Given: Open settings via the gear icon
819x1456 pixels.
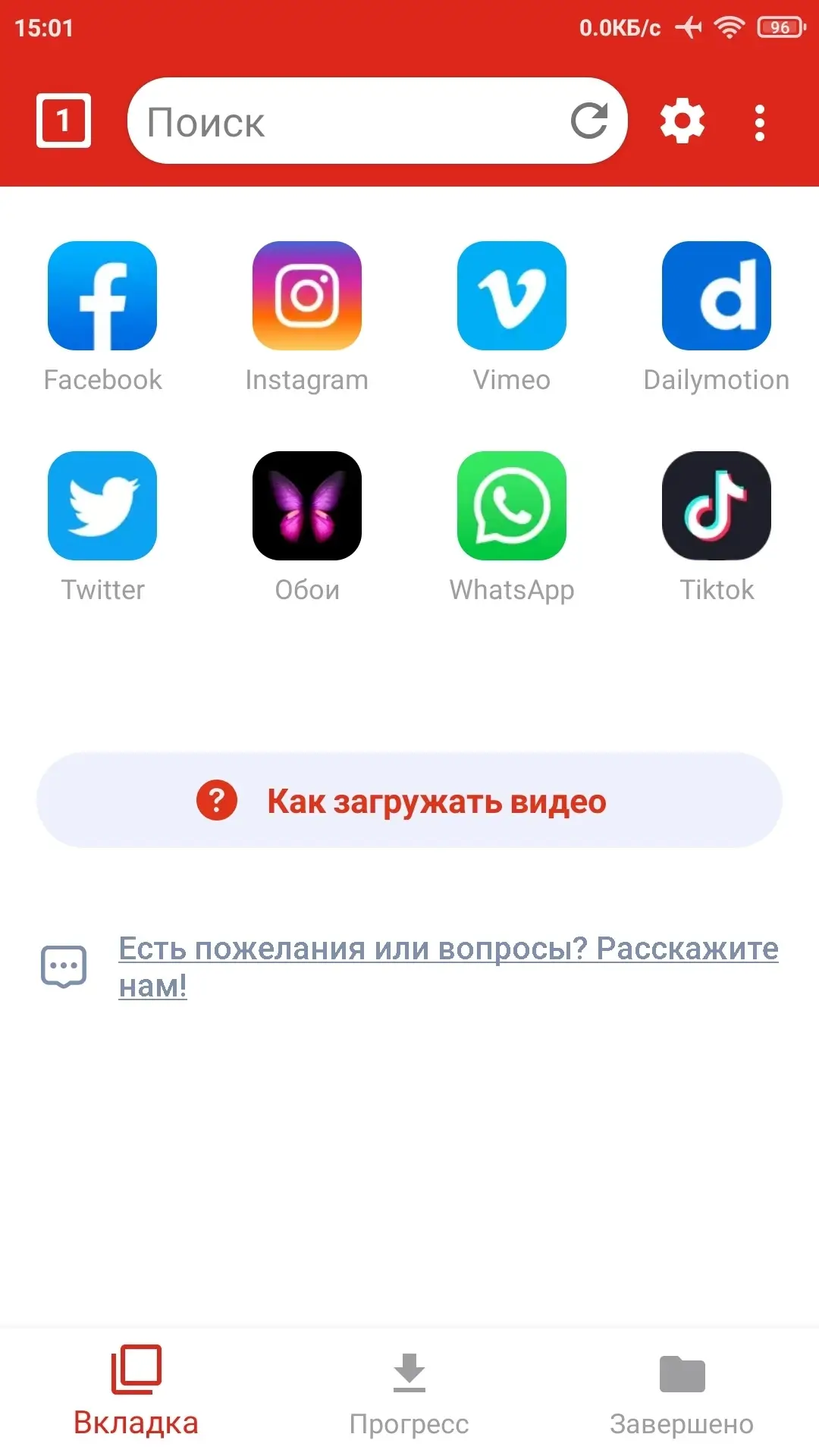Looking at the screenshot, I should [x=682, y=121].
